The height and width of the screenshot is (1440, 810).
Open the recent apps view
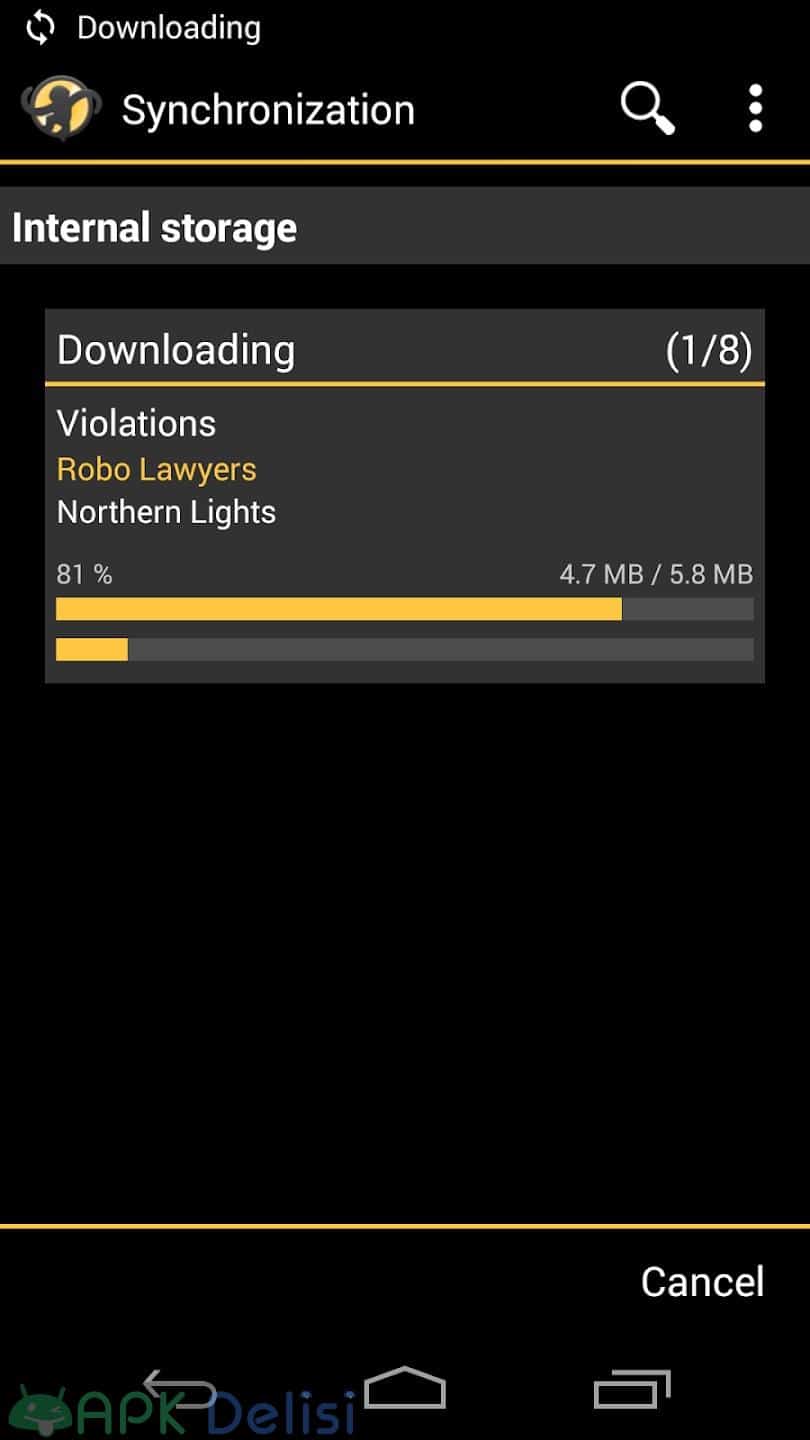pos(631,1389)
